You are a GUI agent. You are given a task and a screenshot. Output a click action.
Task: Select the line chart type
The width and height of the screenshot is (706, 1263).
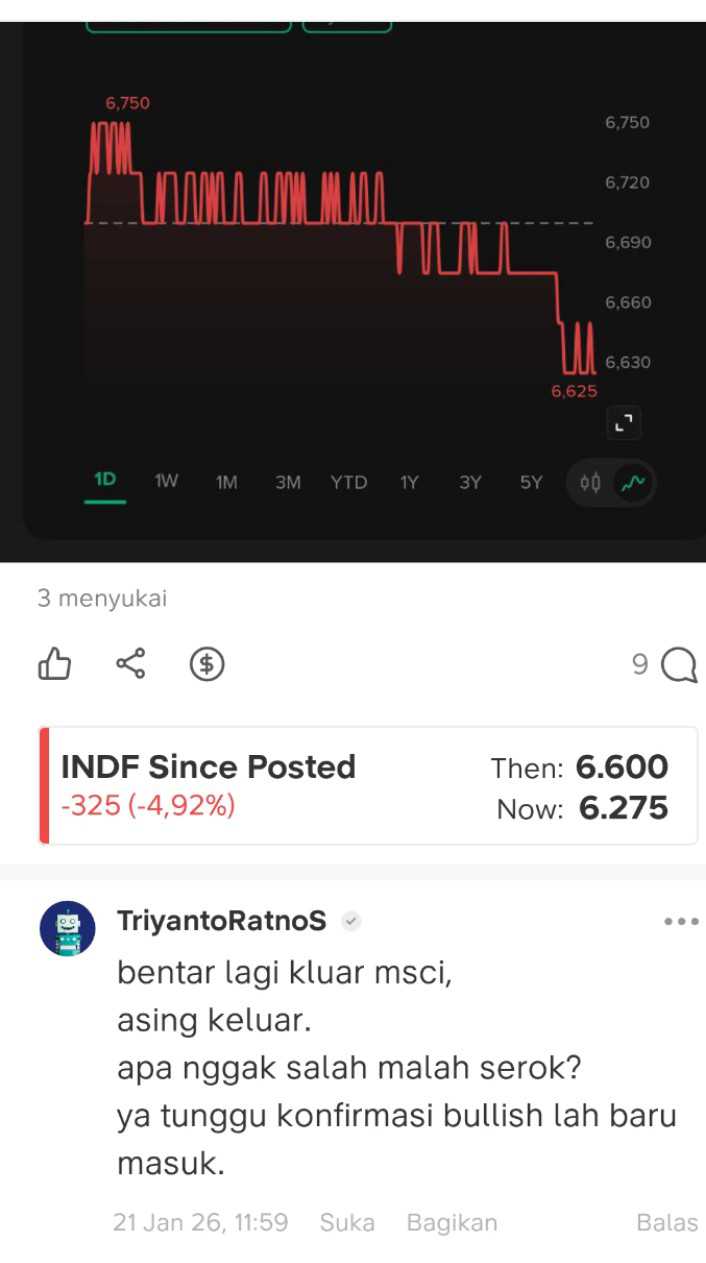point(633,483)
